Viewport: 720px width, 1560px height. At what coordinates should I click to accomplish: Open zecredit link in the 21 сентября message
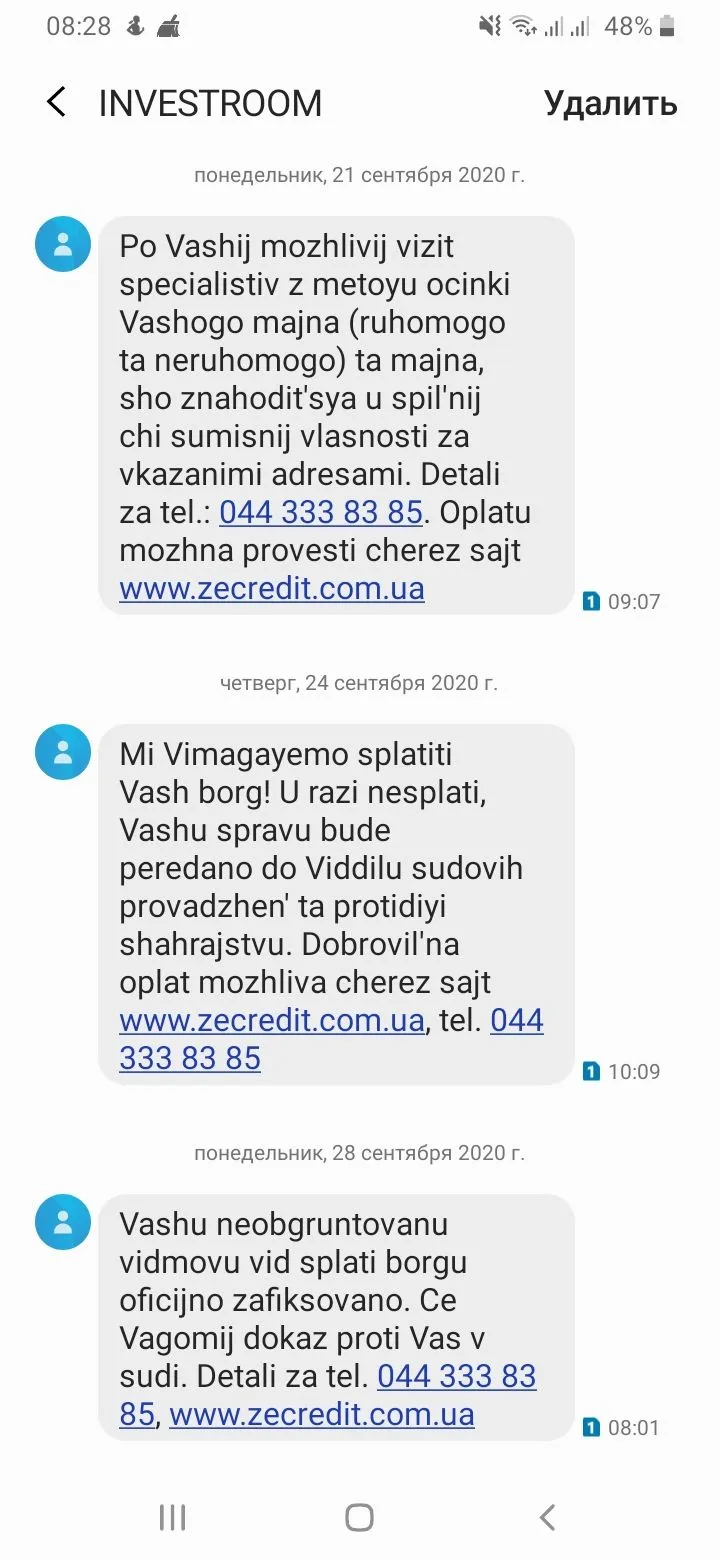click(272, 588)
